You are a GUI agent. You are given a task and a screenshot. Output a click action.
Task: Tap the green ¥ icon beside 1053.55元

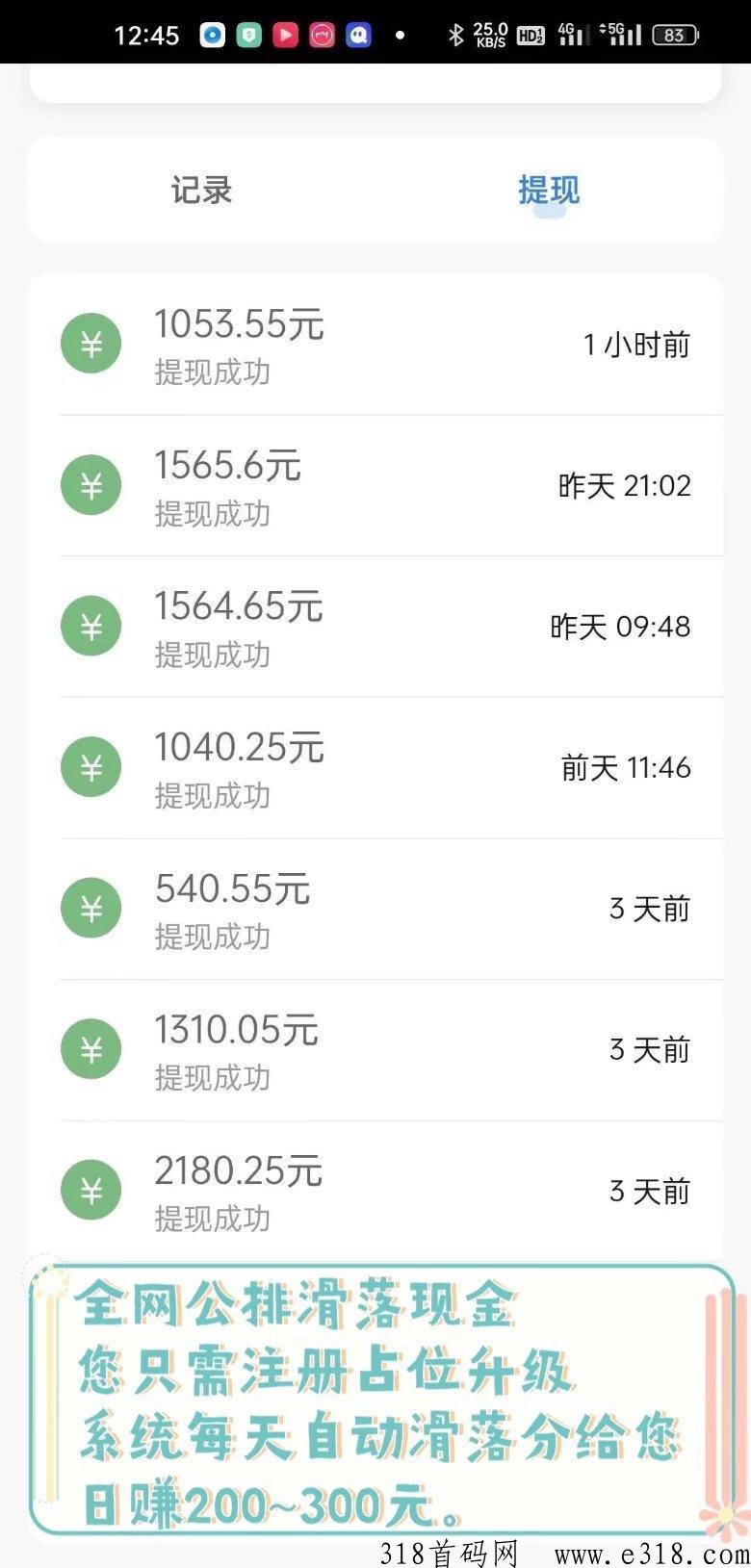pyautogui.click(x=91, y=343)
